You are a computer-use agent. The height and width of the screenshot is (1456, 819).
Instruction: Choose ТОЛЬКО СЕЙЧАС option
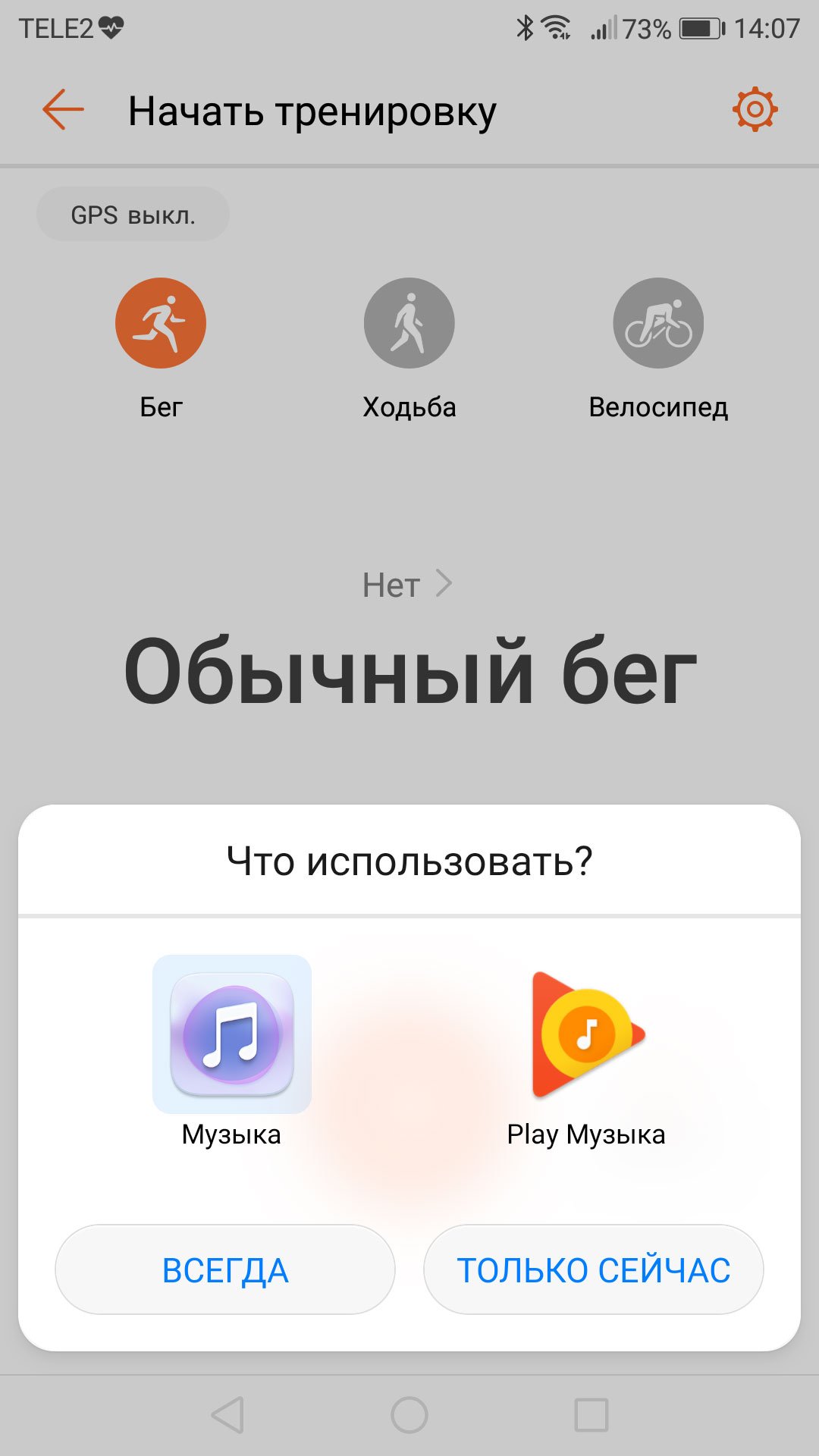click(x=593, y=1269)
